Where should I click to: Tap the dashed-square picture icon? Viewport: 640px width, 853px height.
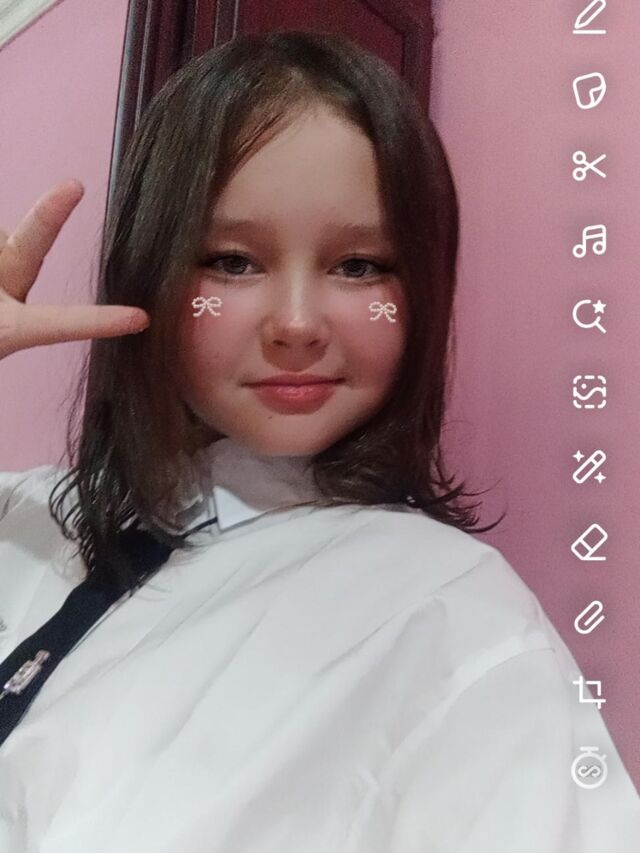coord(589,391)
